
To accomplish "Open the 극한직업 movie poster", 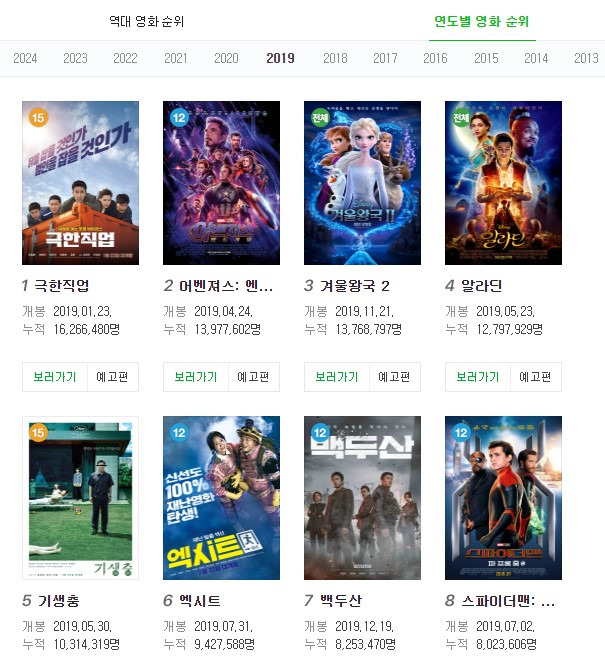I will [80, 183].
